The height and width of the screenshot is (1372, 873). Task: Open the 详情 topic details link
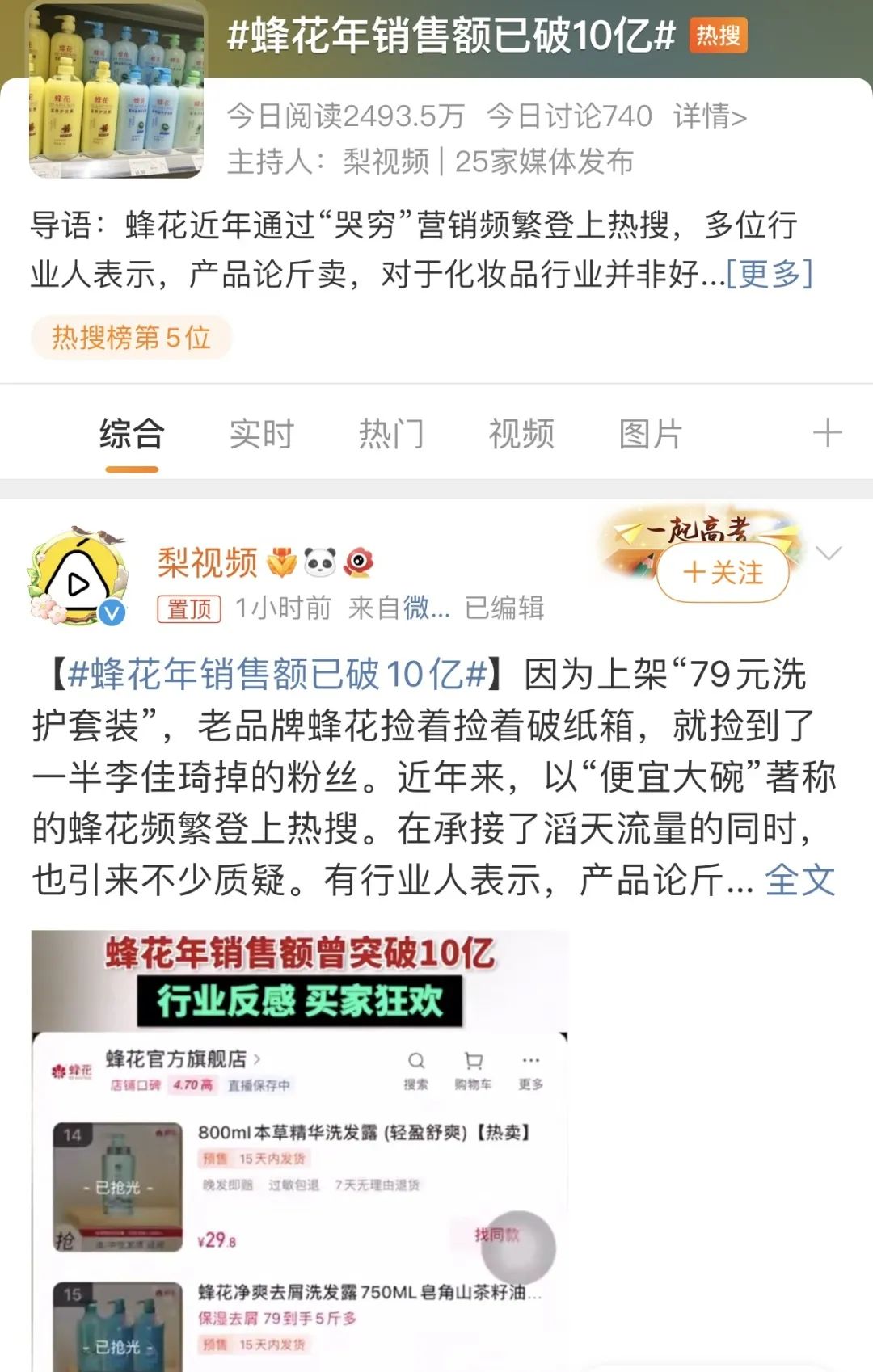click(709, 116)
